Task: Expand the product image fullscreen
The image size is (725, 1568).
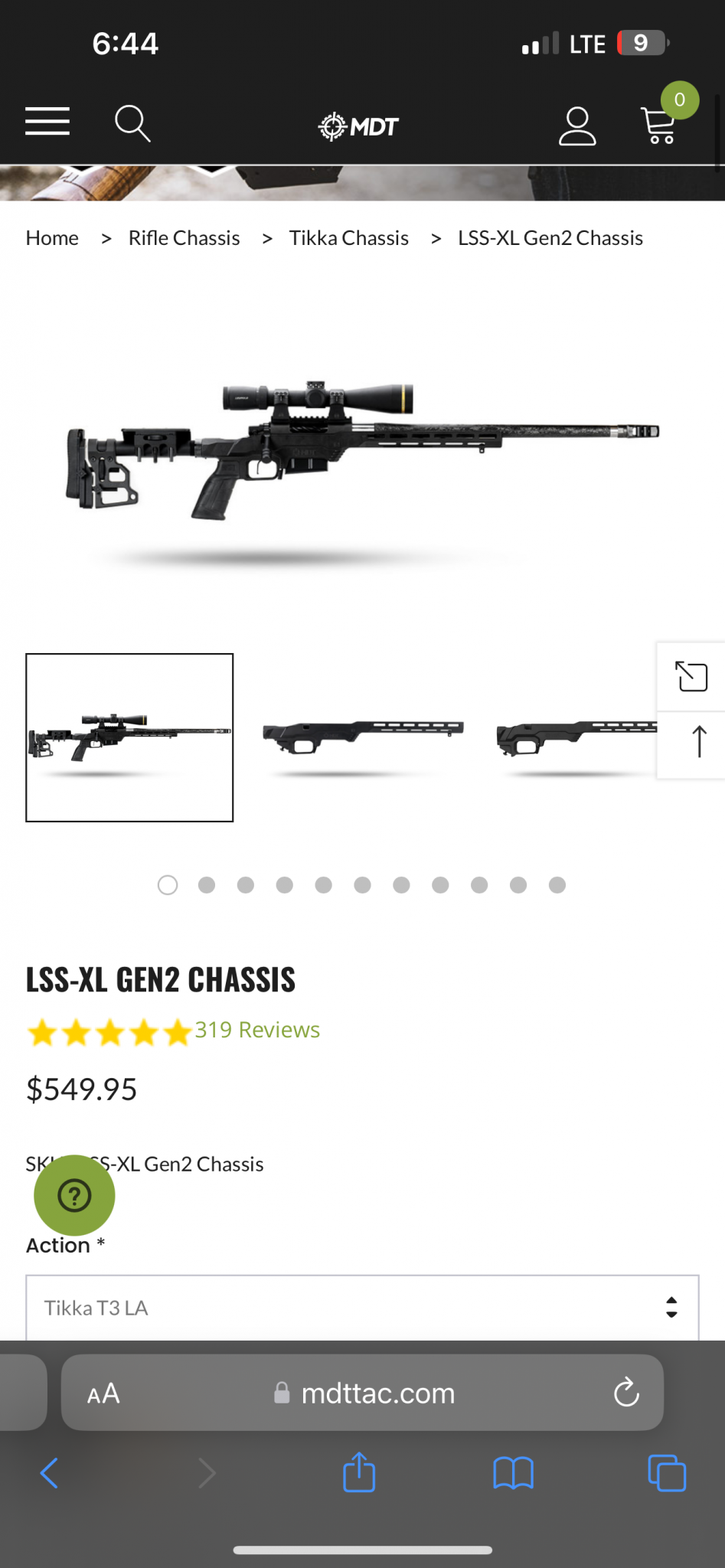Action: tap(691, 677)
